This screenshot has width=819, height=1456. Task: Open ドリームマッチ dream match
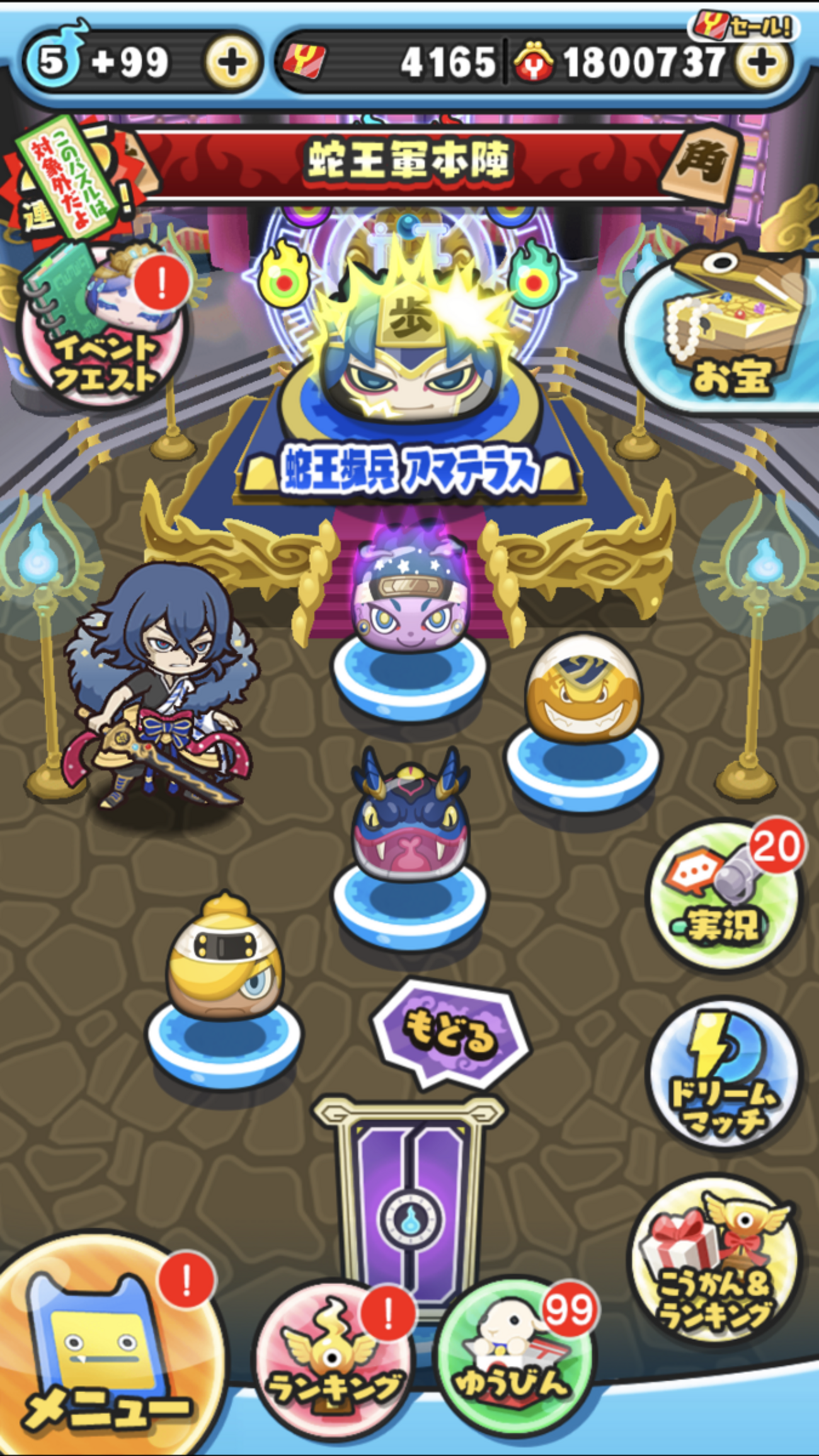[724, 1074]
